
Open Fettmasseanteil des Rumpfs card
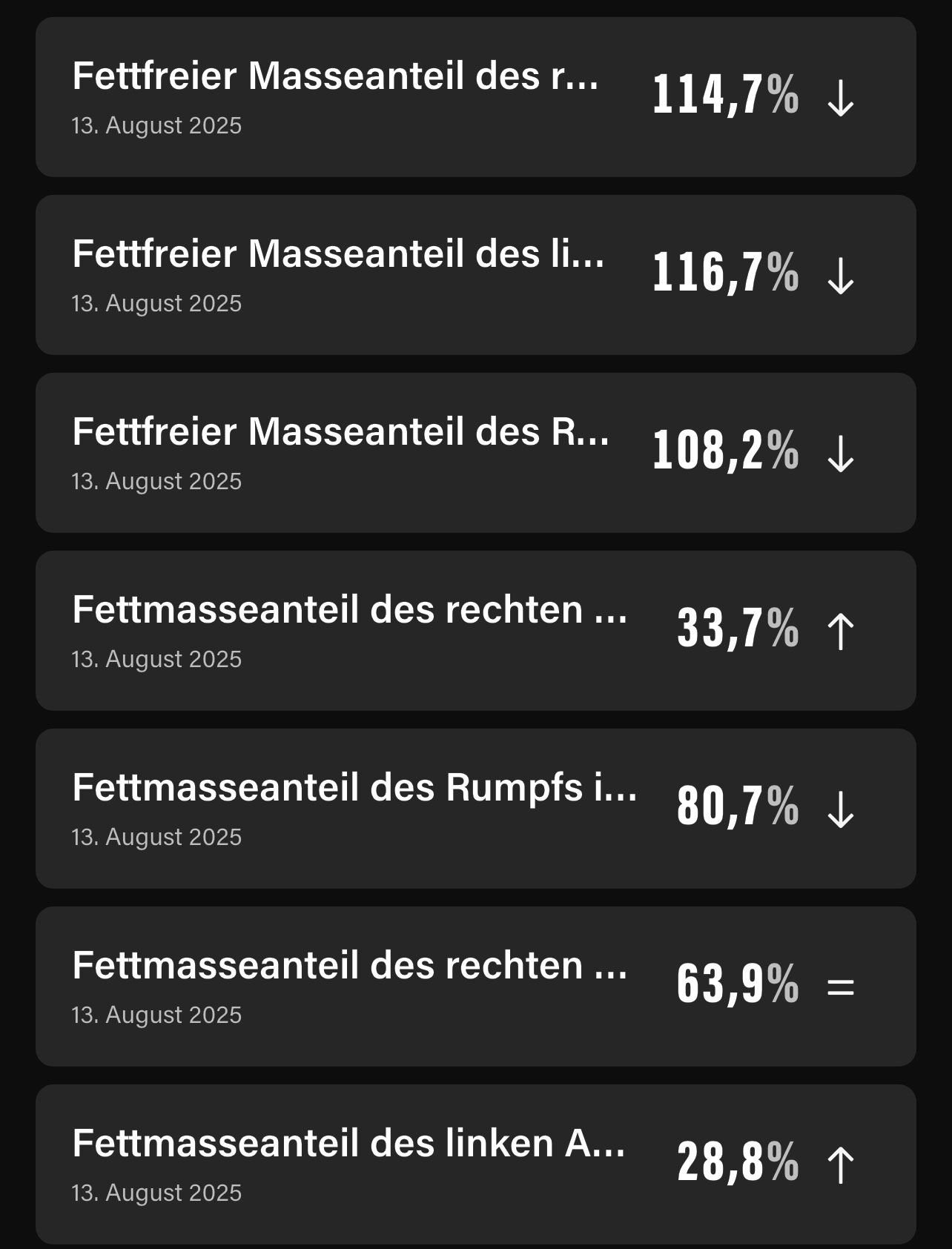click(475, 809)
